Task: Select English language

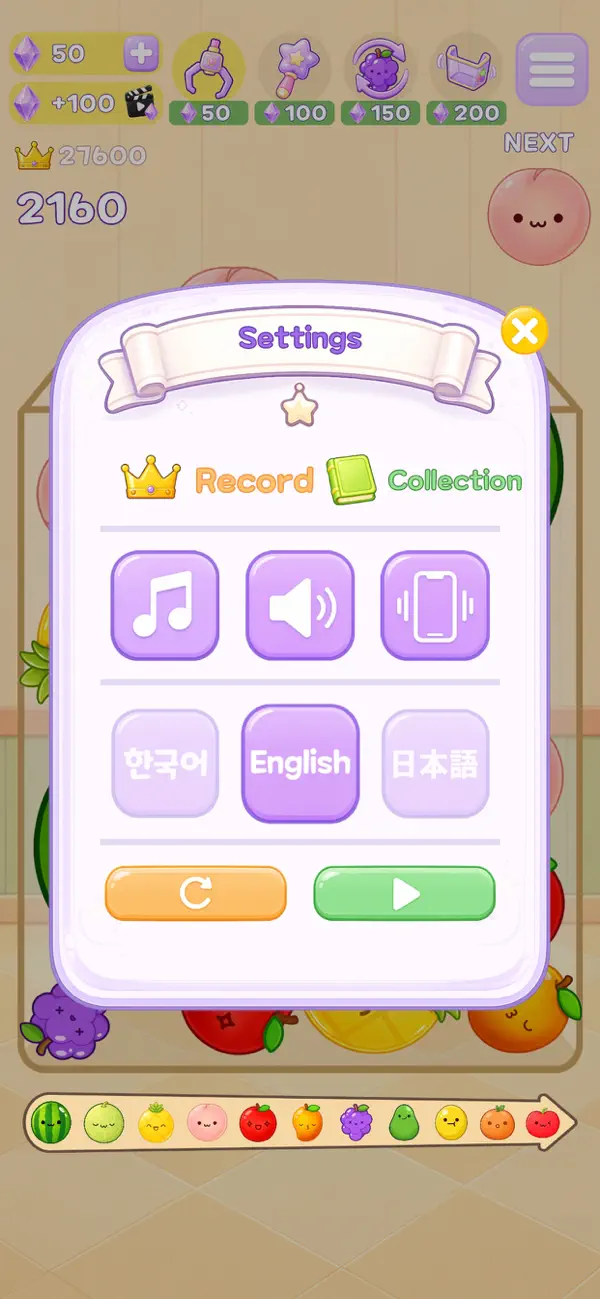Action: click(300, 763)
